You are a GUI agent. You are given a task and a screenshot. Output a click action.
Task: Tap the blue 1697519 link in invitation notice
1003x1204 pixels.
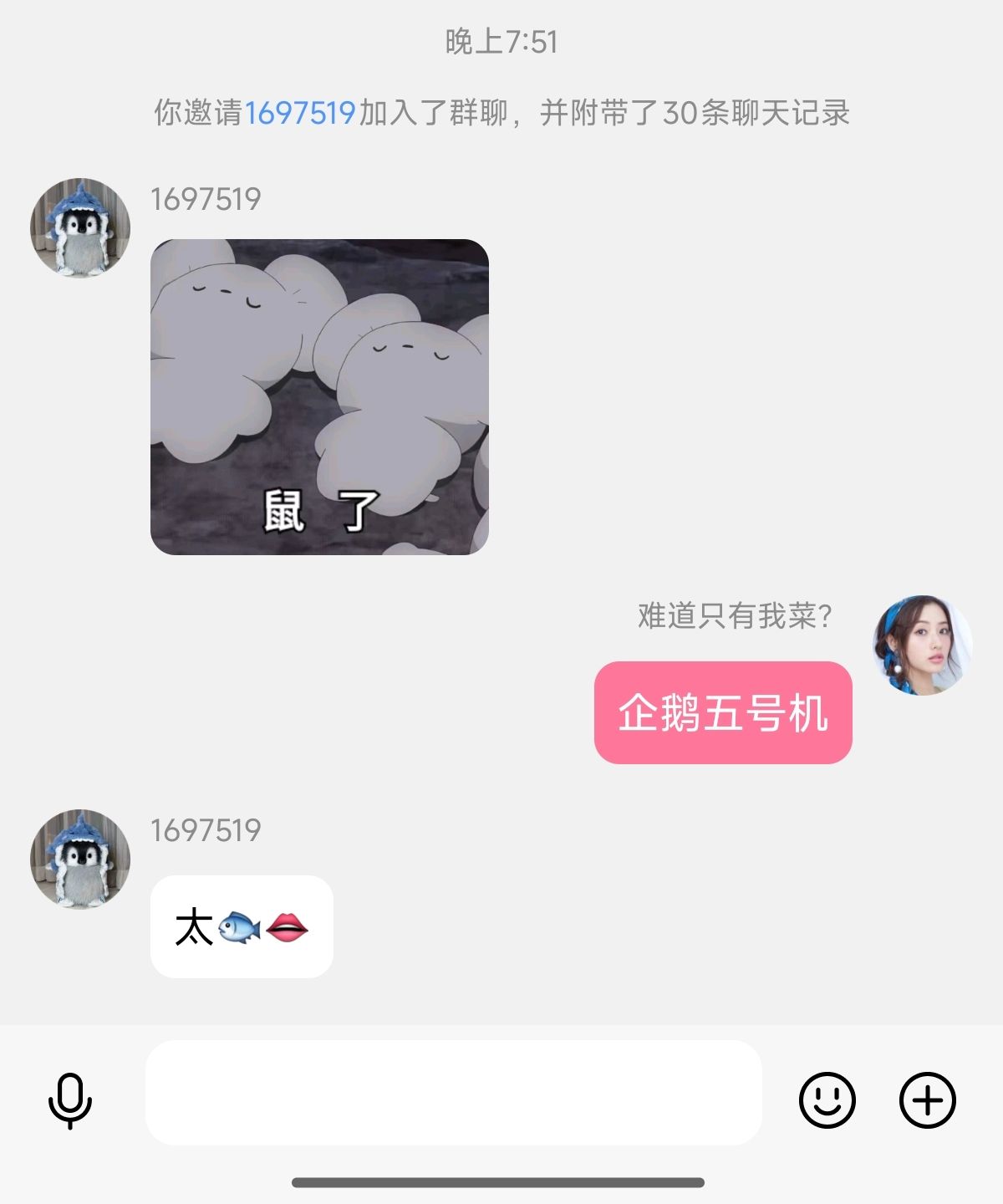point(299,113)
